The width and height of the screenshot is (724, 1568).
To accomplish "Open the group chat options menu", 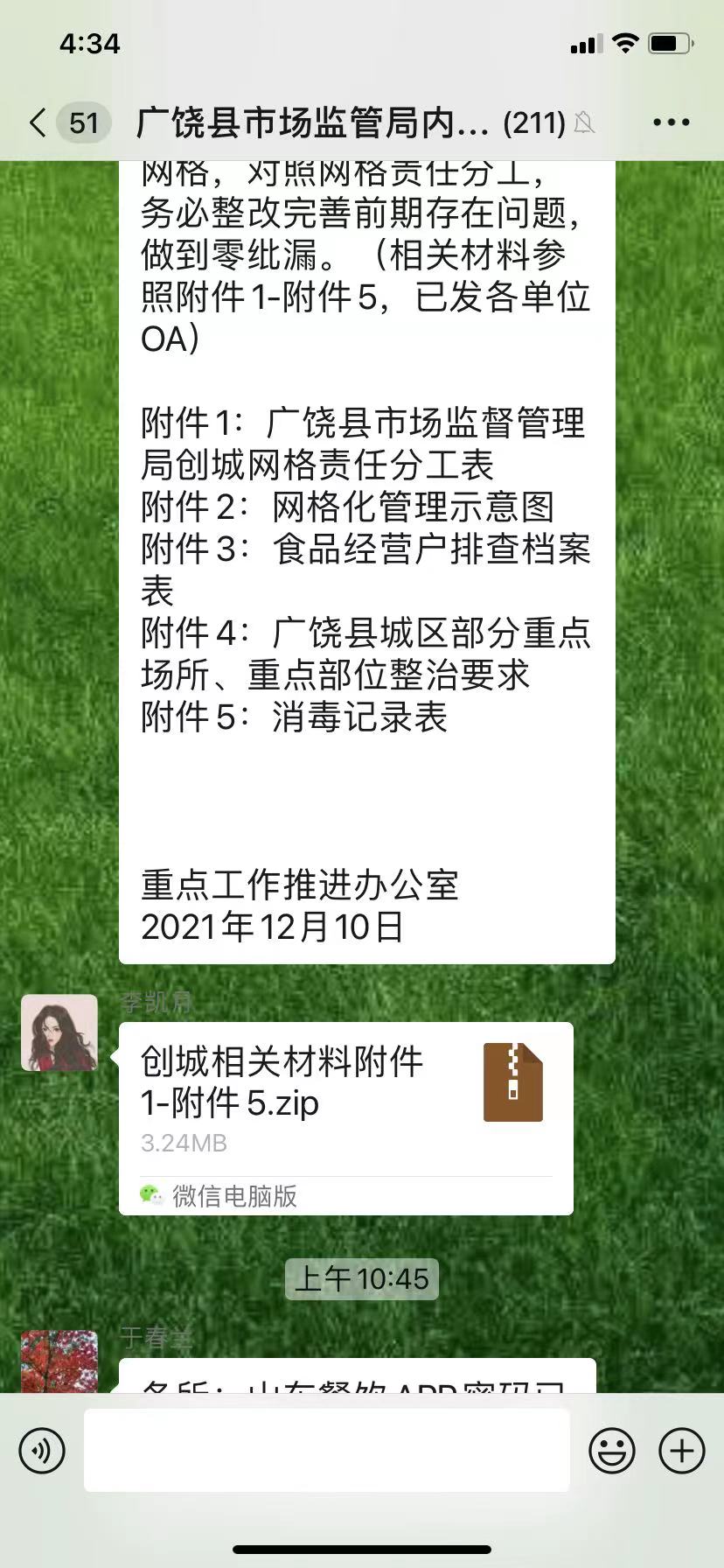I will 672,122.
